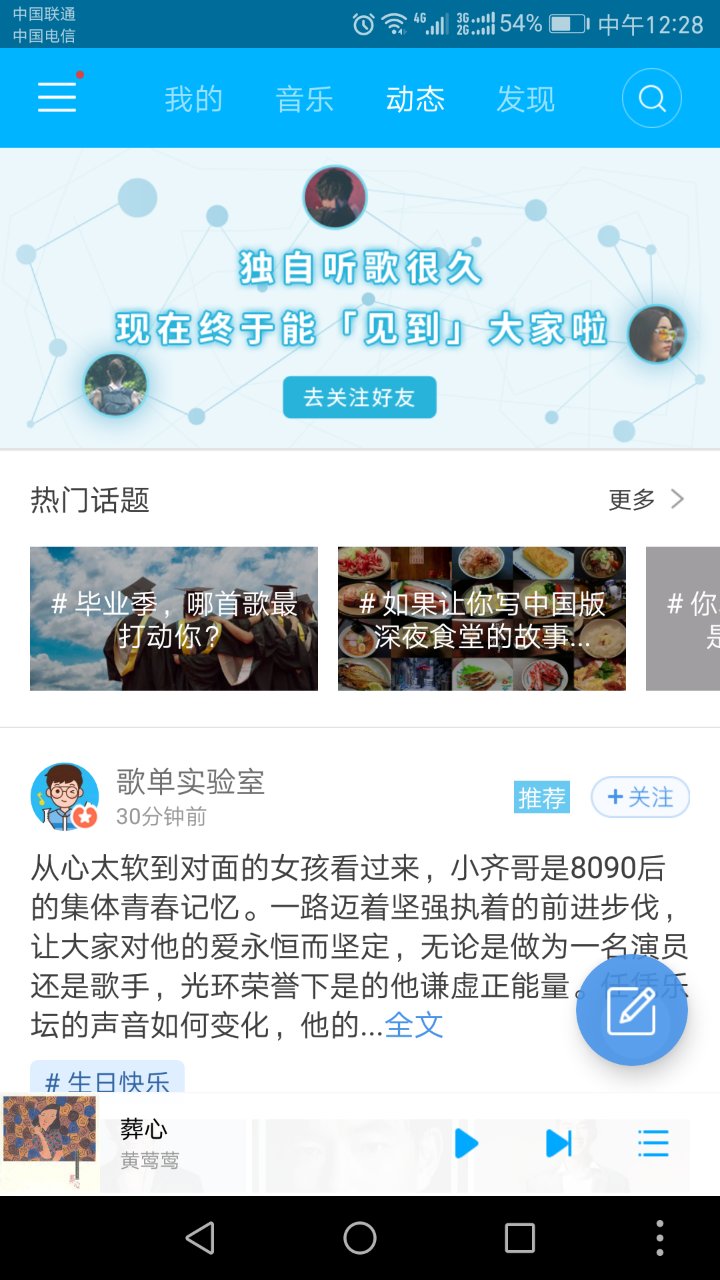Follow 歌单实验室 via the 关注 button
This screenshot has width=720, height=1280.
coord(641,796)
